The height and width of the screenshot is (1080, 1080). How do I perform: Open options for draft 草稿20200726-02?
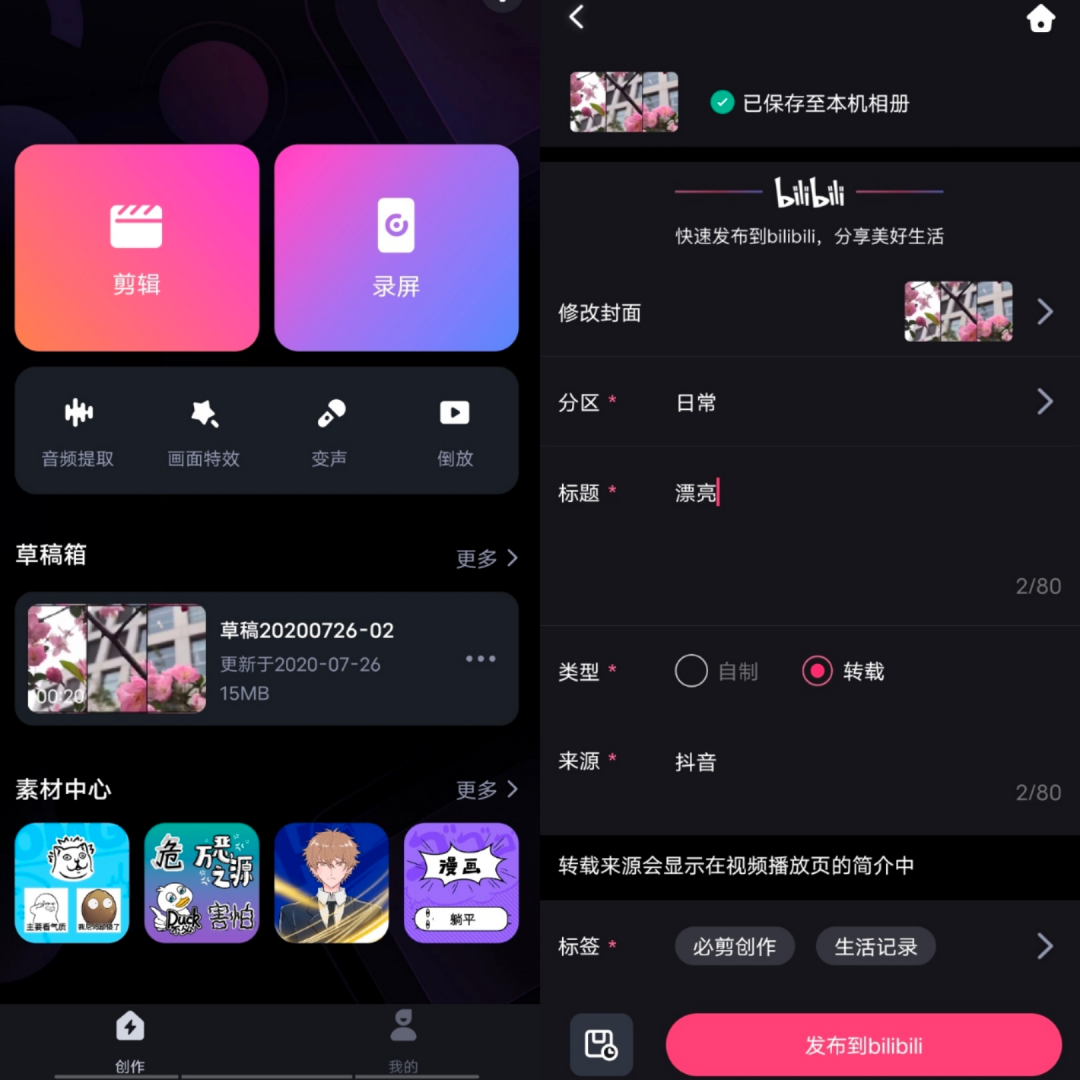point(480,658)
